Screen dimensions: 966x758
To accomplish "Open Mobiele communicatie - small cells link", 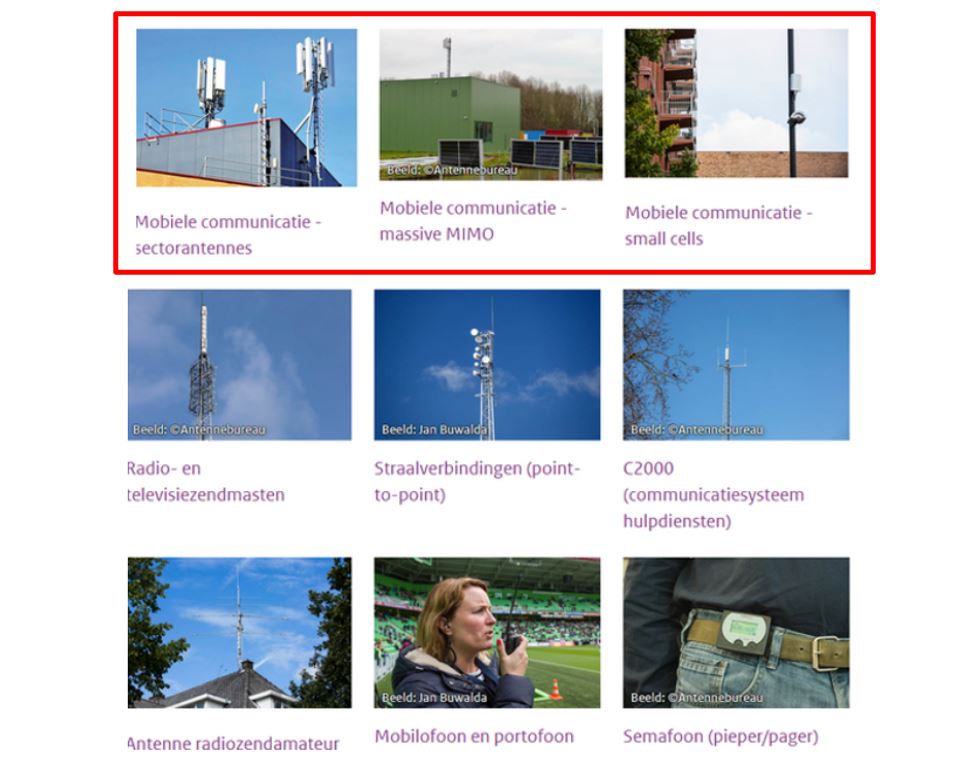I will [x=718, y=225].
